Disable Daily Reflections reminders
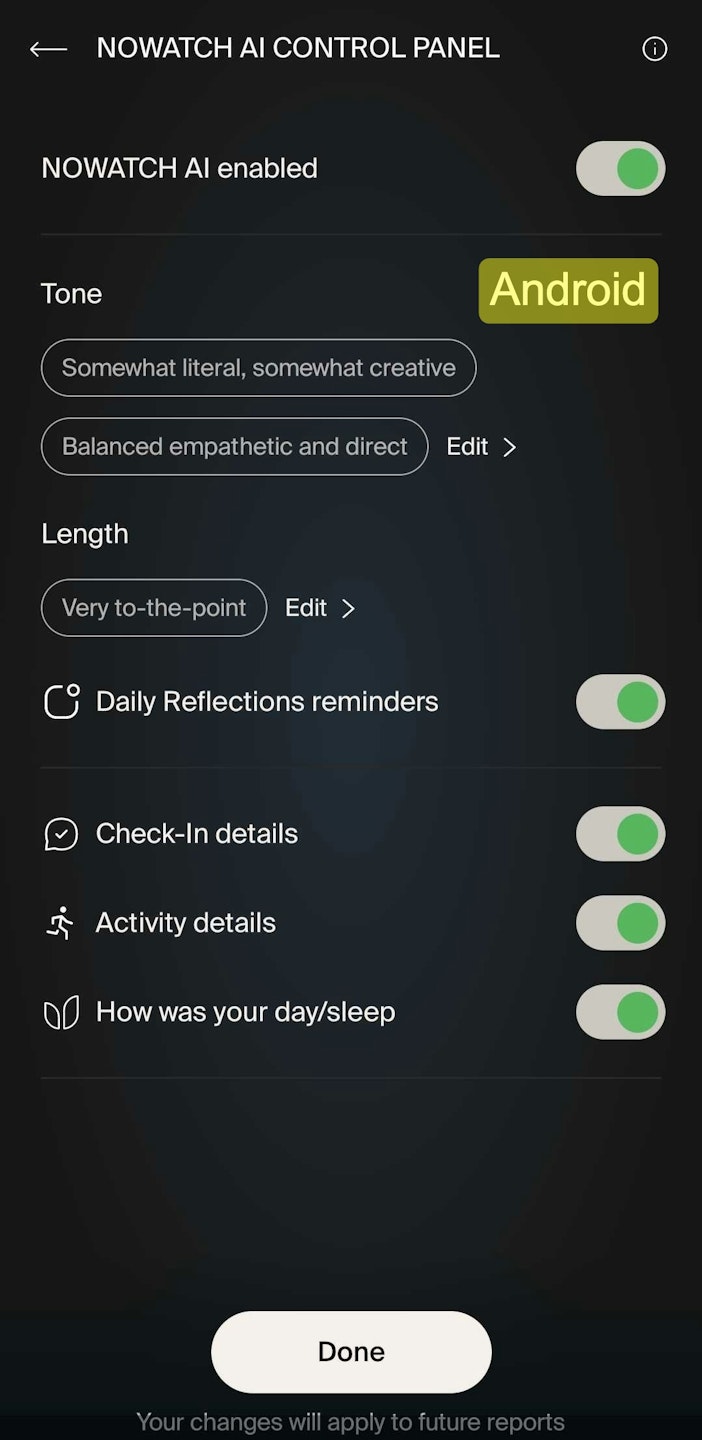Screen dimensions: 702x1440 click(620, 702)
